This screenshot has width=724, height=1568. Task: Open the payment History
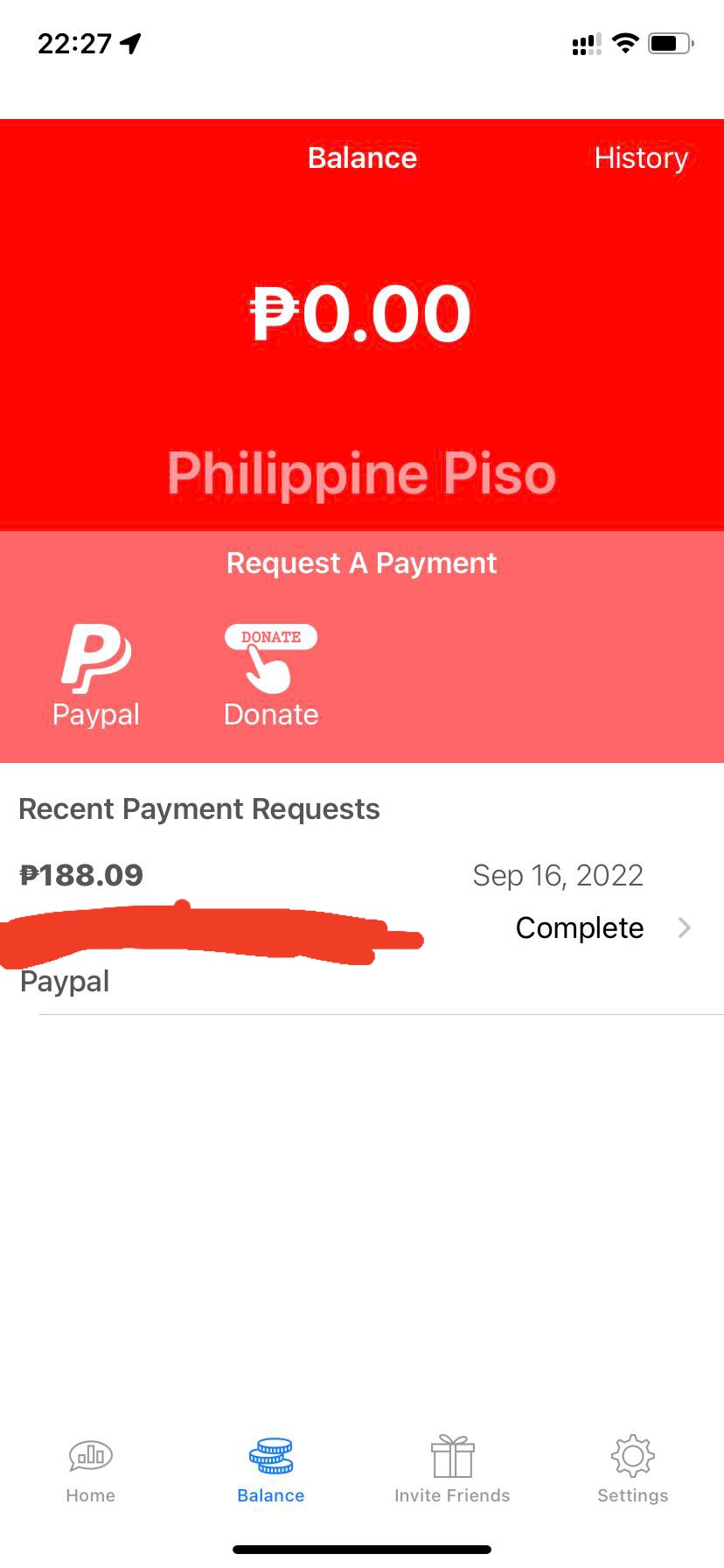pyautogui.click(x=641, y=158)
